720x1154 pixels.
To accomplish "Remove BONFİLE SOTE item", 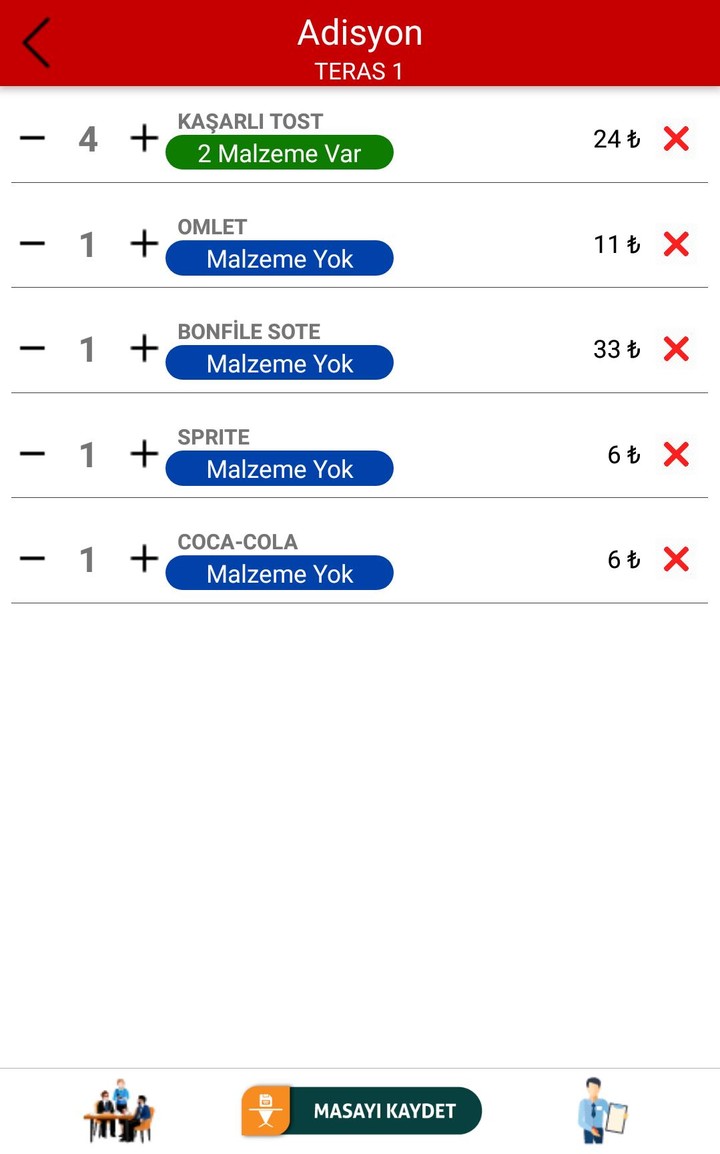I will [x=676, y=349].
